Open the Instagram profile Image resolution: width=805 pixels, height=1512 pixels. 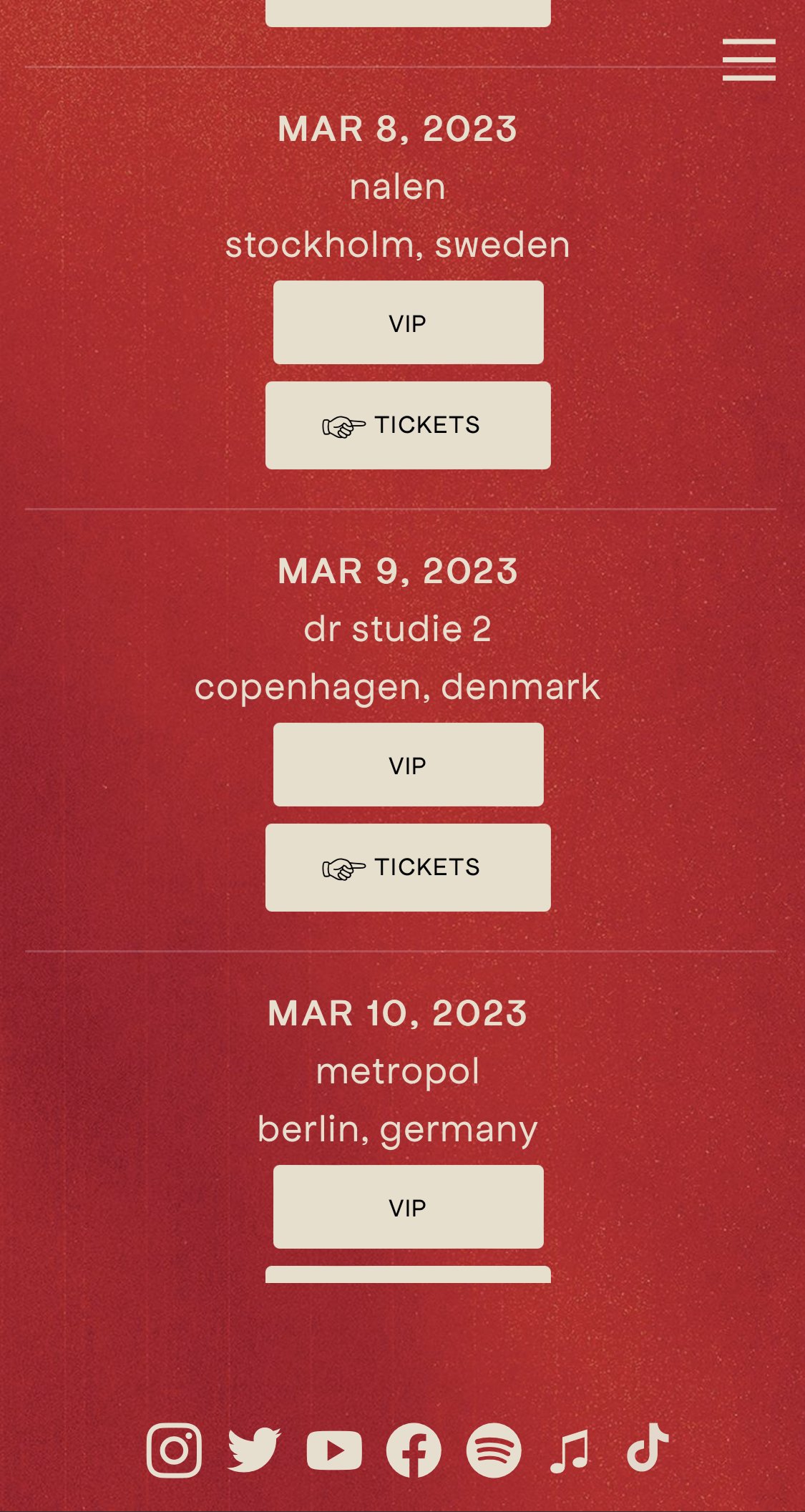(x=174, y=1450)
